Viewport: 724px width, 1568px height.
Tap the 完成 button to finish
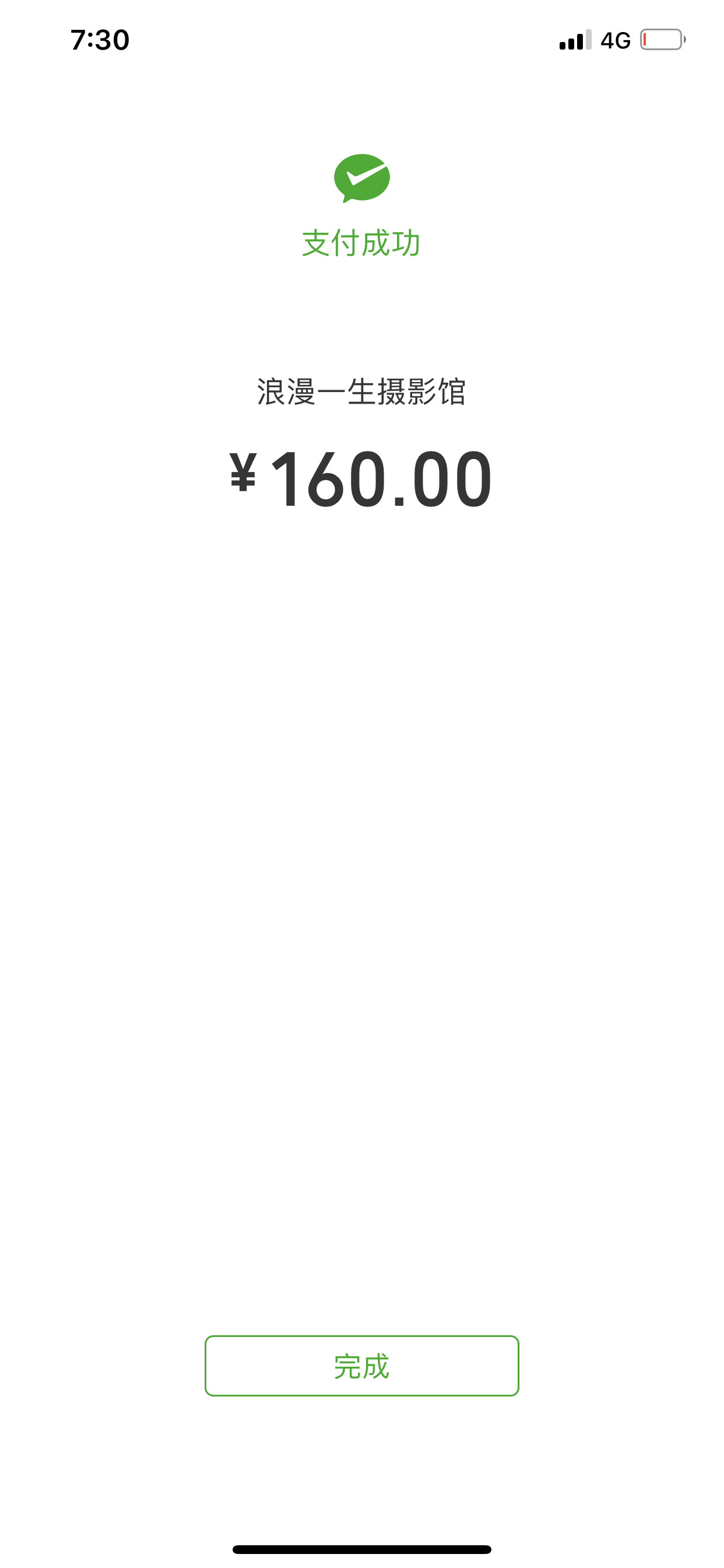click(x=361, y=1366)
